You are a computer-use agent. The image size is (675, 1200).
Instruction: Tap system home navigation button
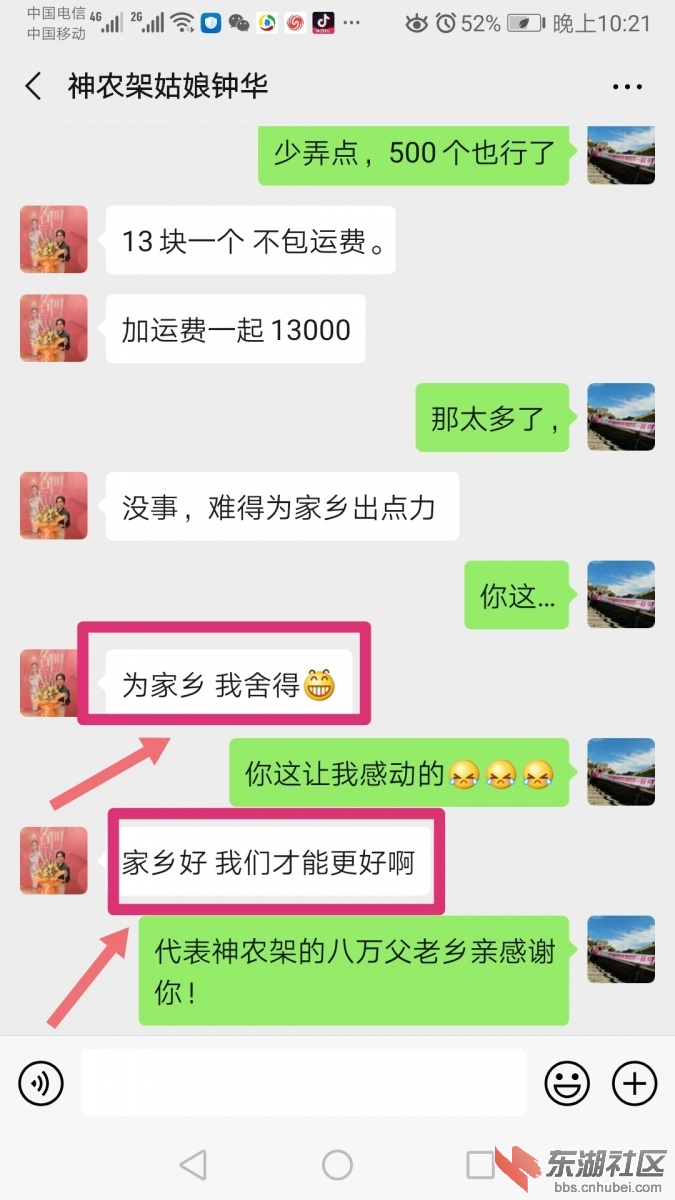pyautogui.click(x=337, y=1165)
